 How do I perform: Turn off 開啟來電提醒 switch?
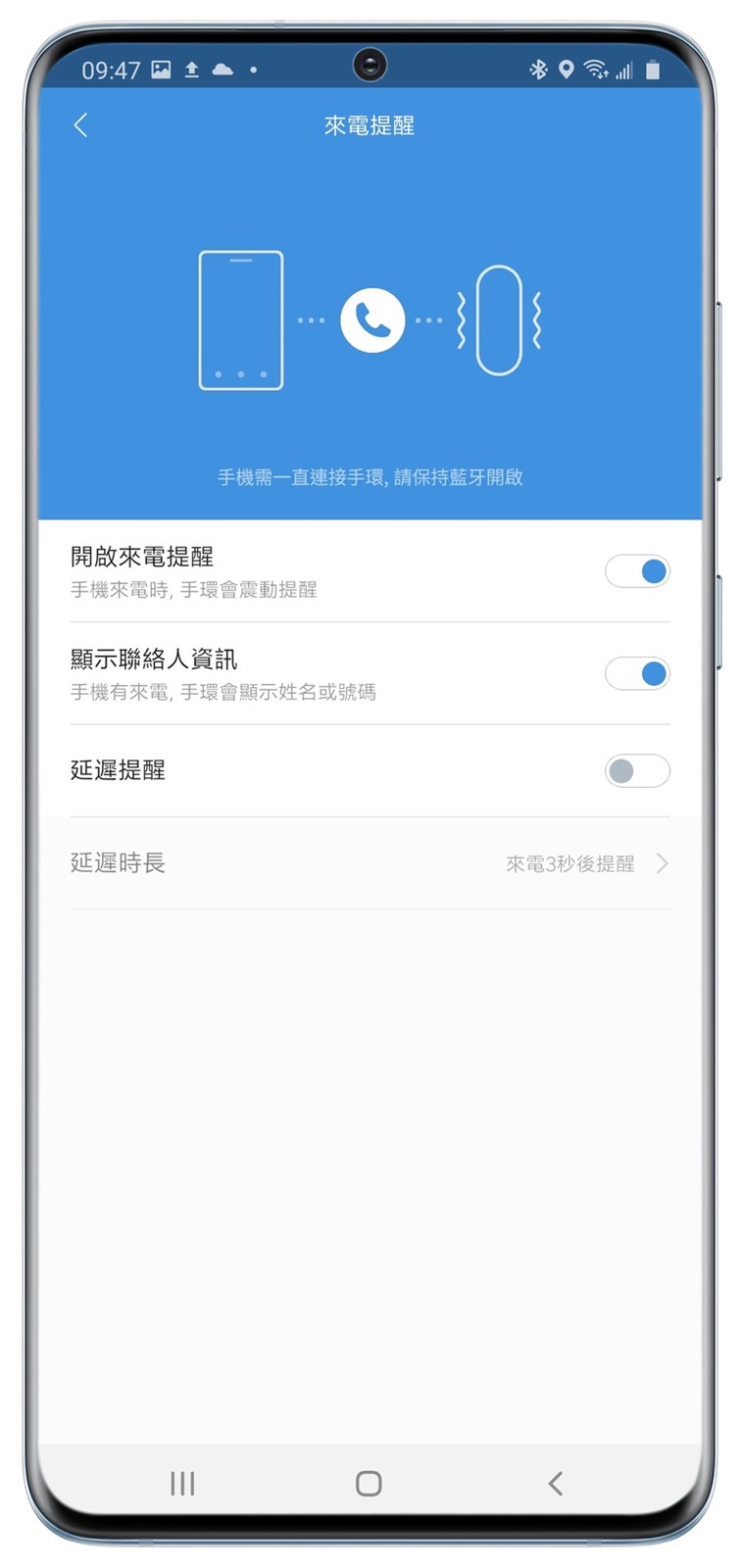[637, 571]
